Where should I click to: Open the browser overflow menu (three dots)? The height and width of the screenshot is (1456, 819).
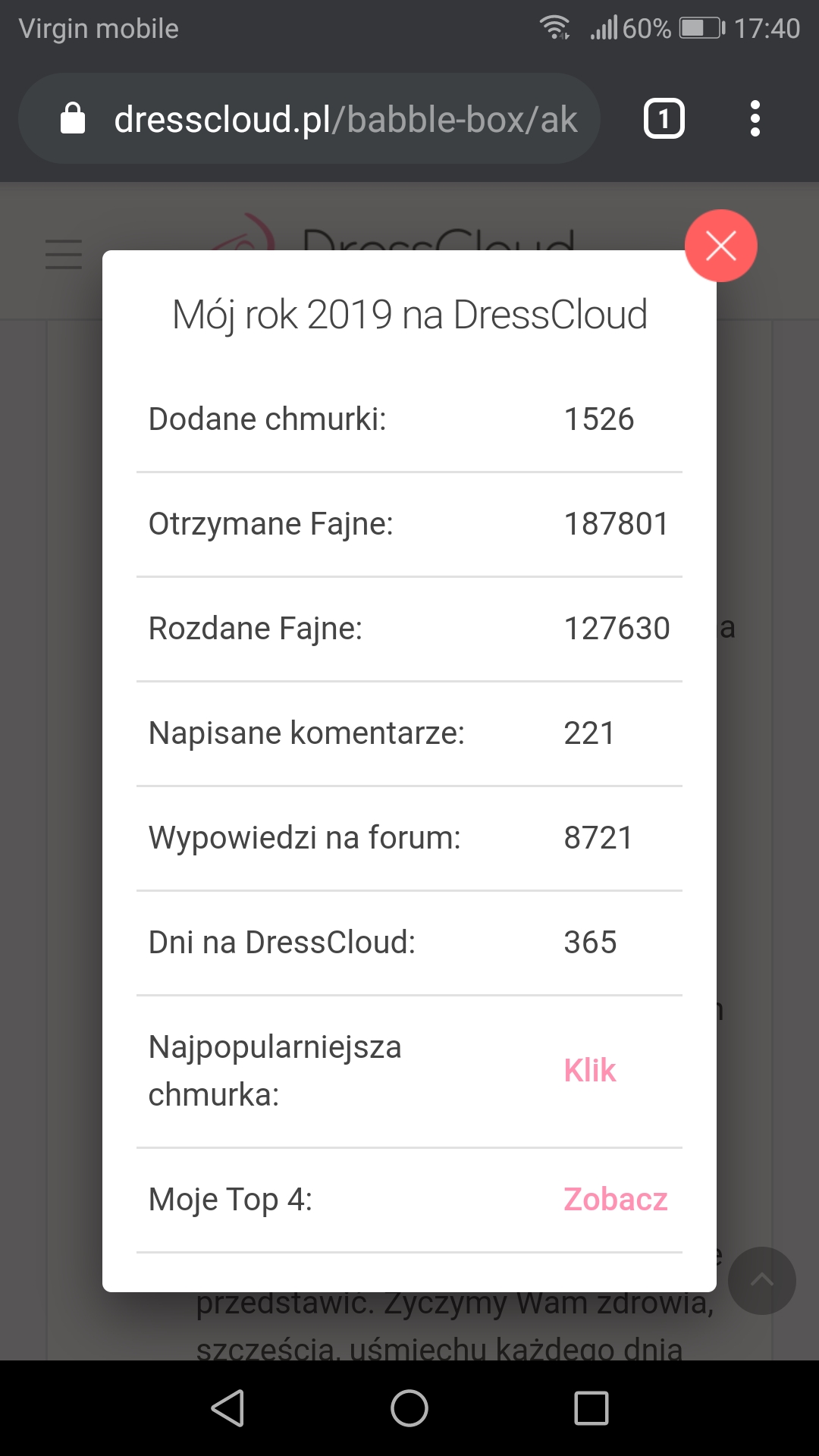coord(755,118)
